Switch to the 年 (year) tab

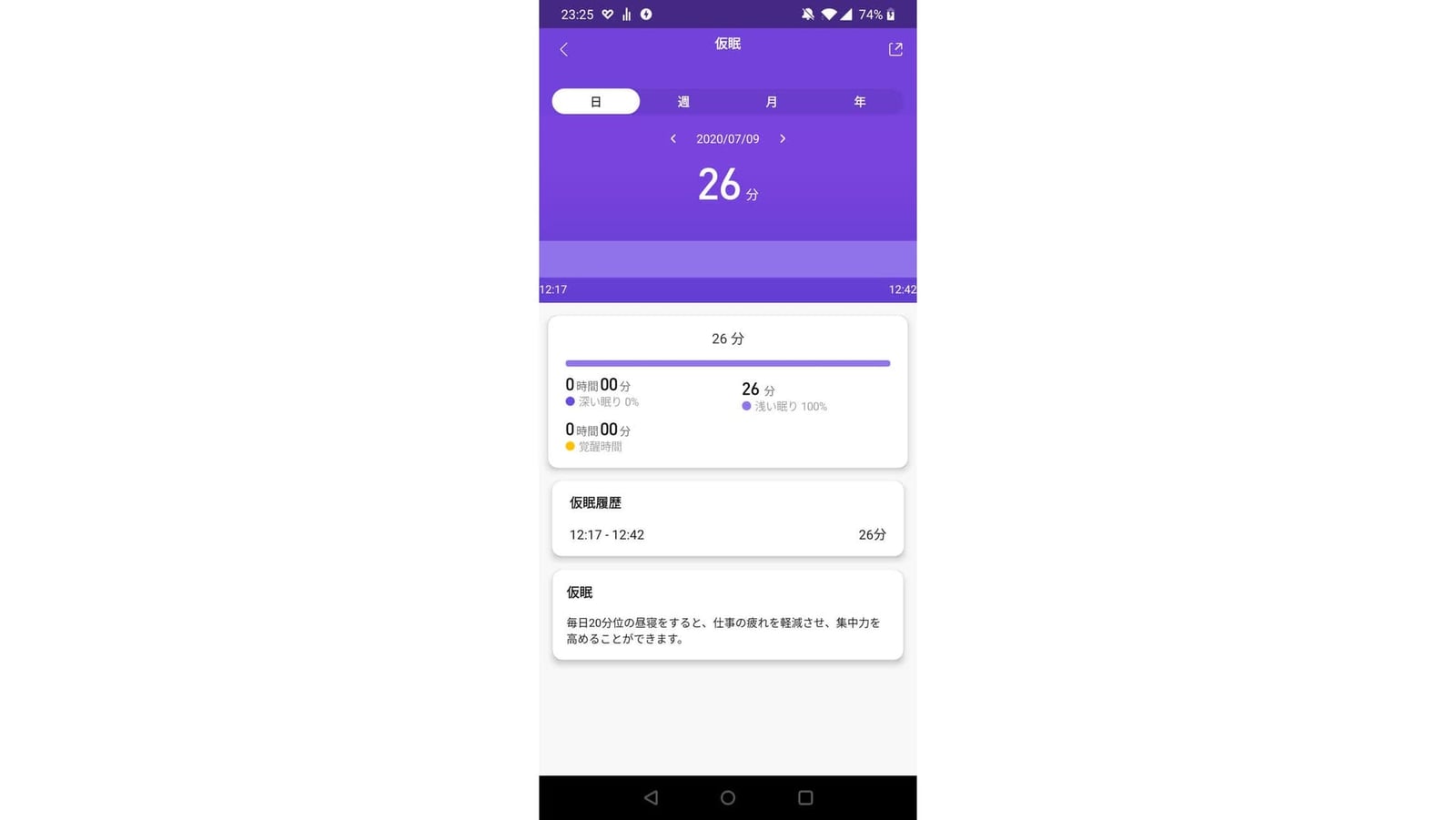point(859,102)
